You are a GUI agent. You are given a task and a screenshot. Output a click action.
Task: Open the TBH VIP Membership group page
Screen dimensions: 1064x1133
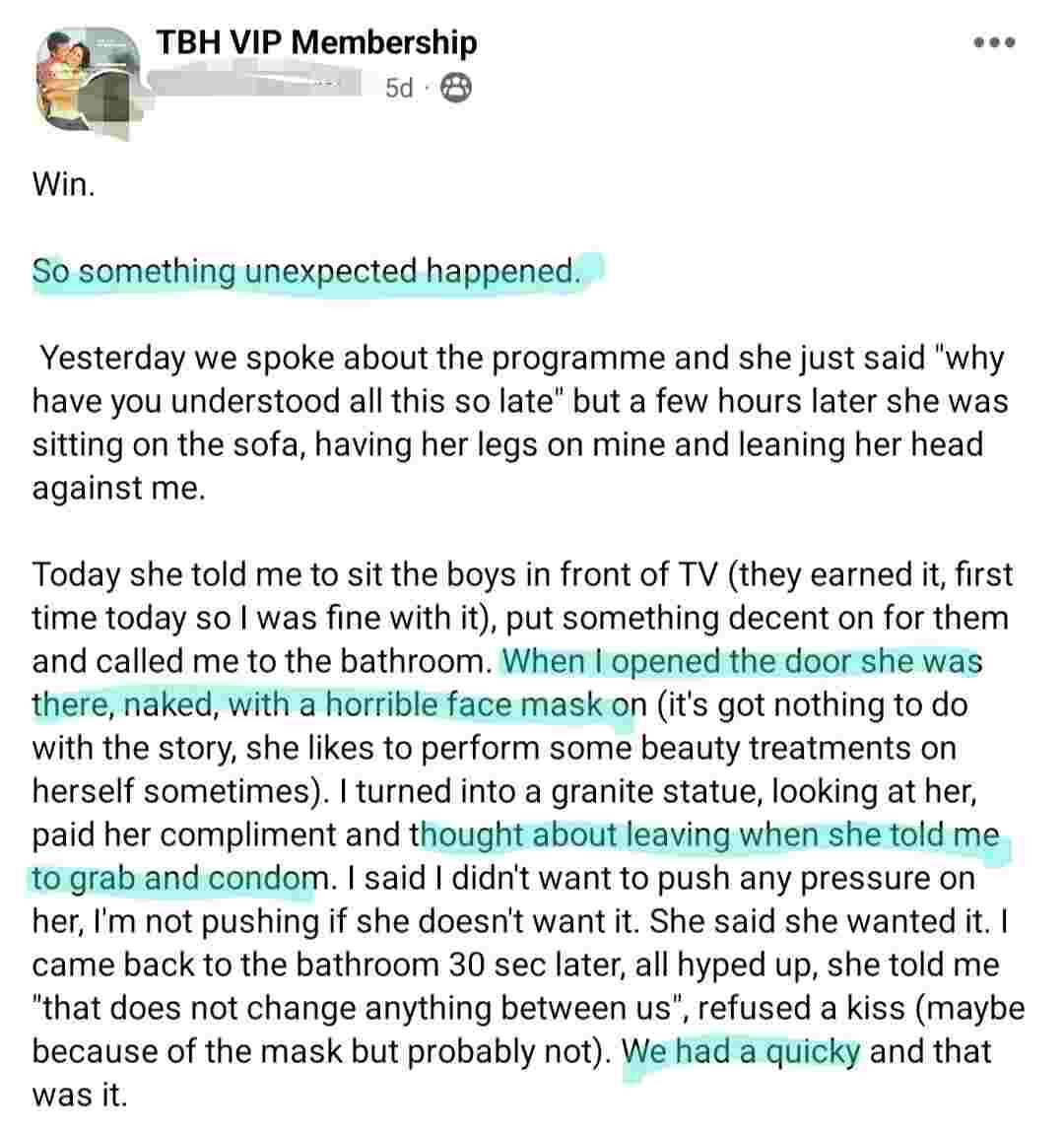[x=316, y=43]
